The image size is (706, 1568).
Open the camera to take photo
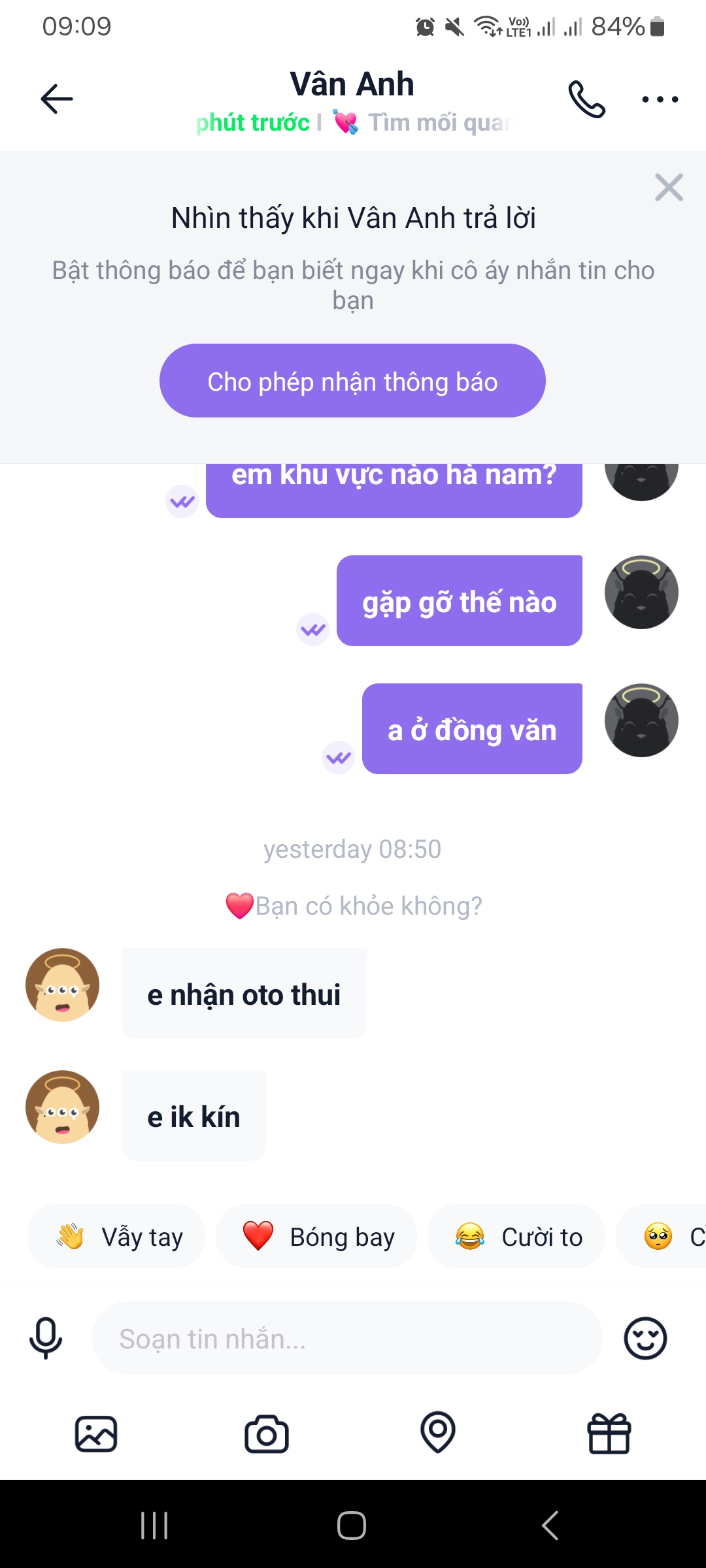(267, 1434)
